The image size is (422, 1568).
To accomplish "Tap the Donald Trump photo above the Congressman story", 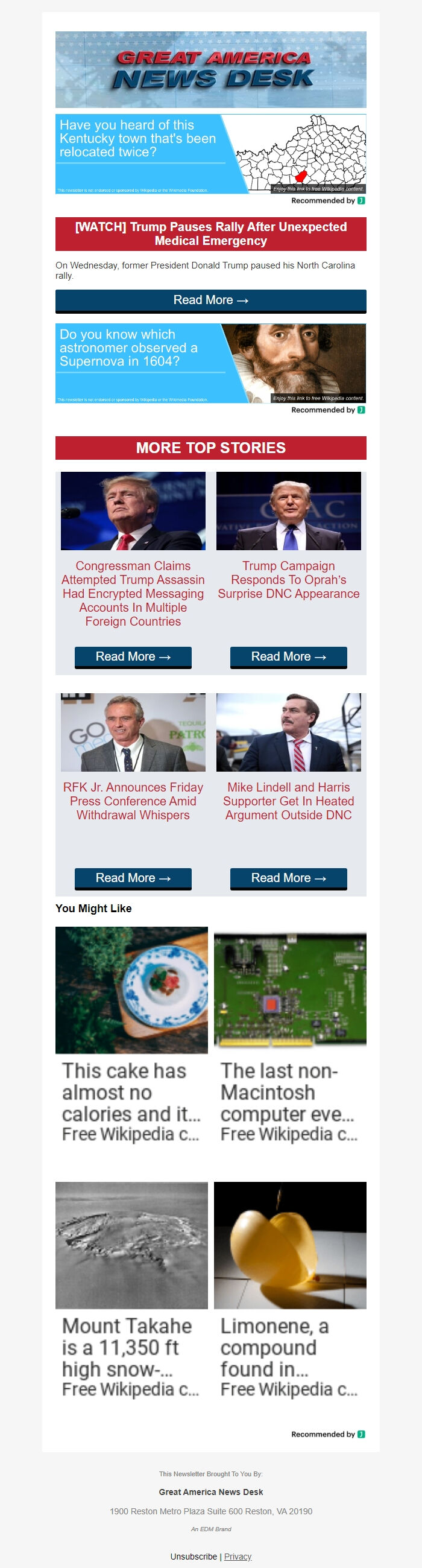I will coord(133,512).
